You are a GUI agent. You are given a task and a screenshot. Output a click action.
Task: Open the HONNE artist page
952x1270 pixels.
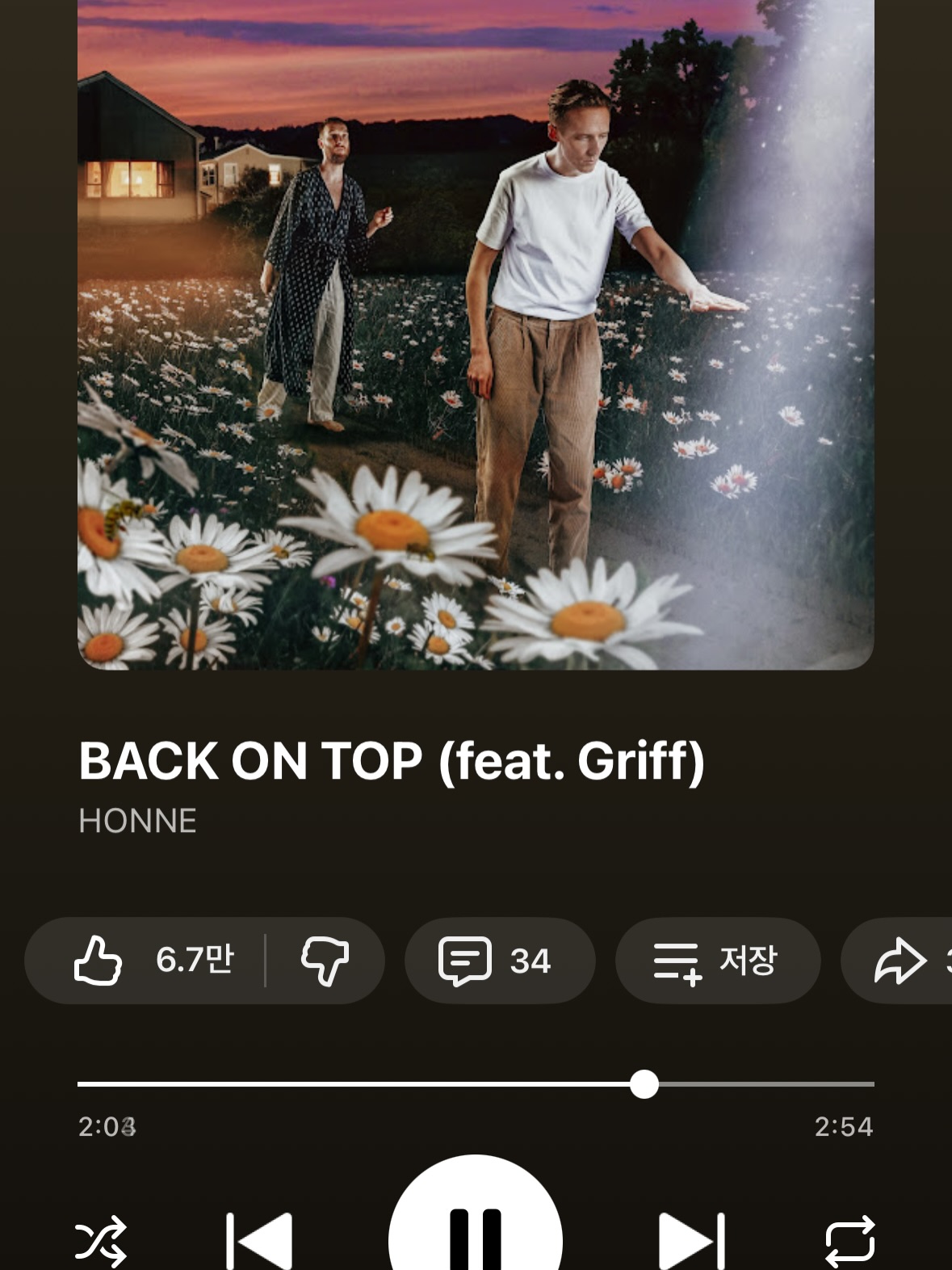click(x=137, y=821)
